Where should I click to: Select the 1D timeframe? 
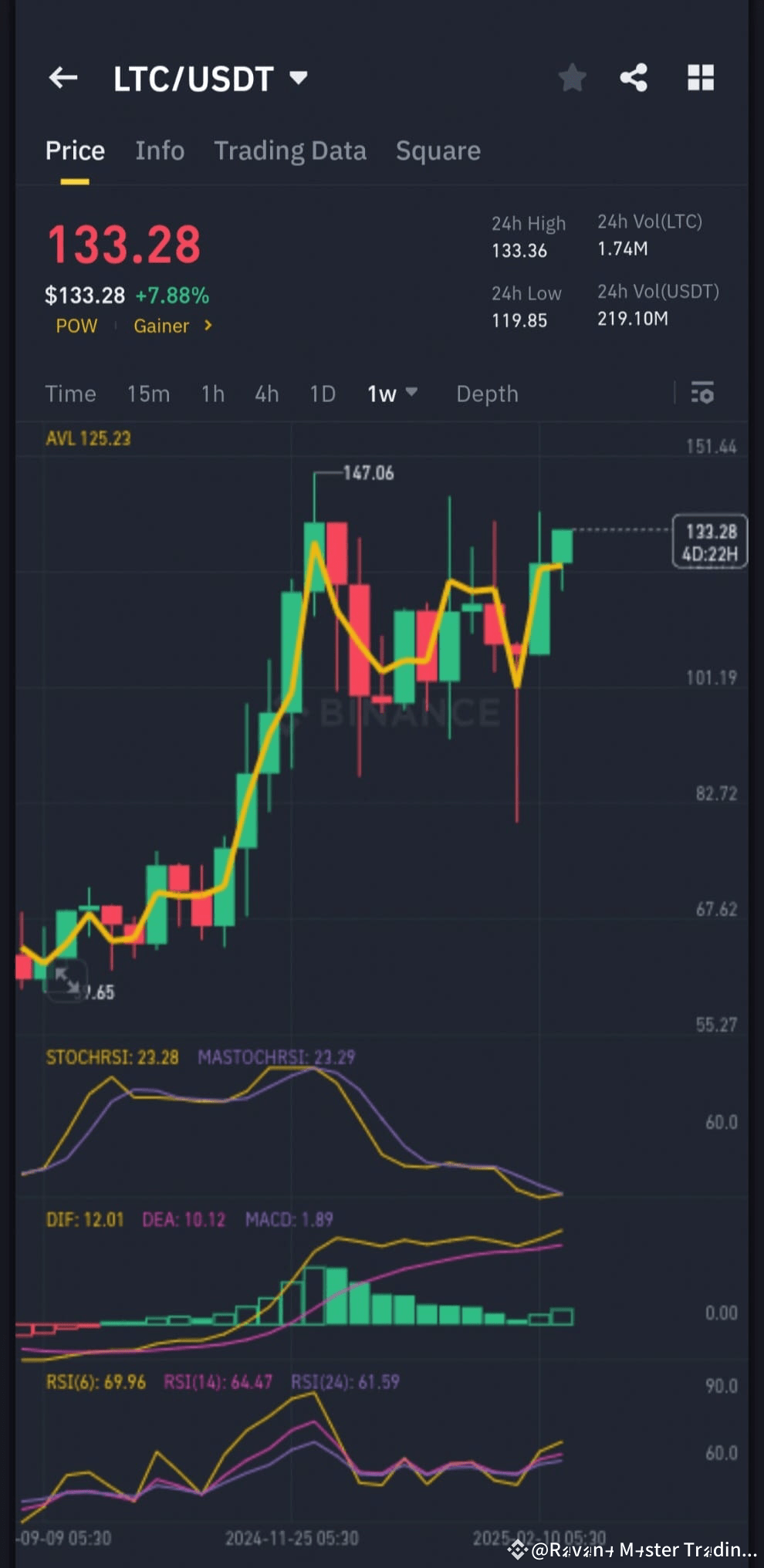[323, 394]
